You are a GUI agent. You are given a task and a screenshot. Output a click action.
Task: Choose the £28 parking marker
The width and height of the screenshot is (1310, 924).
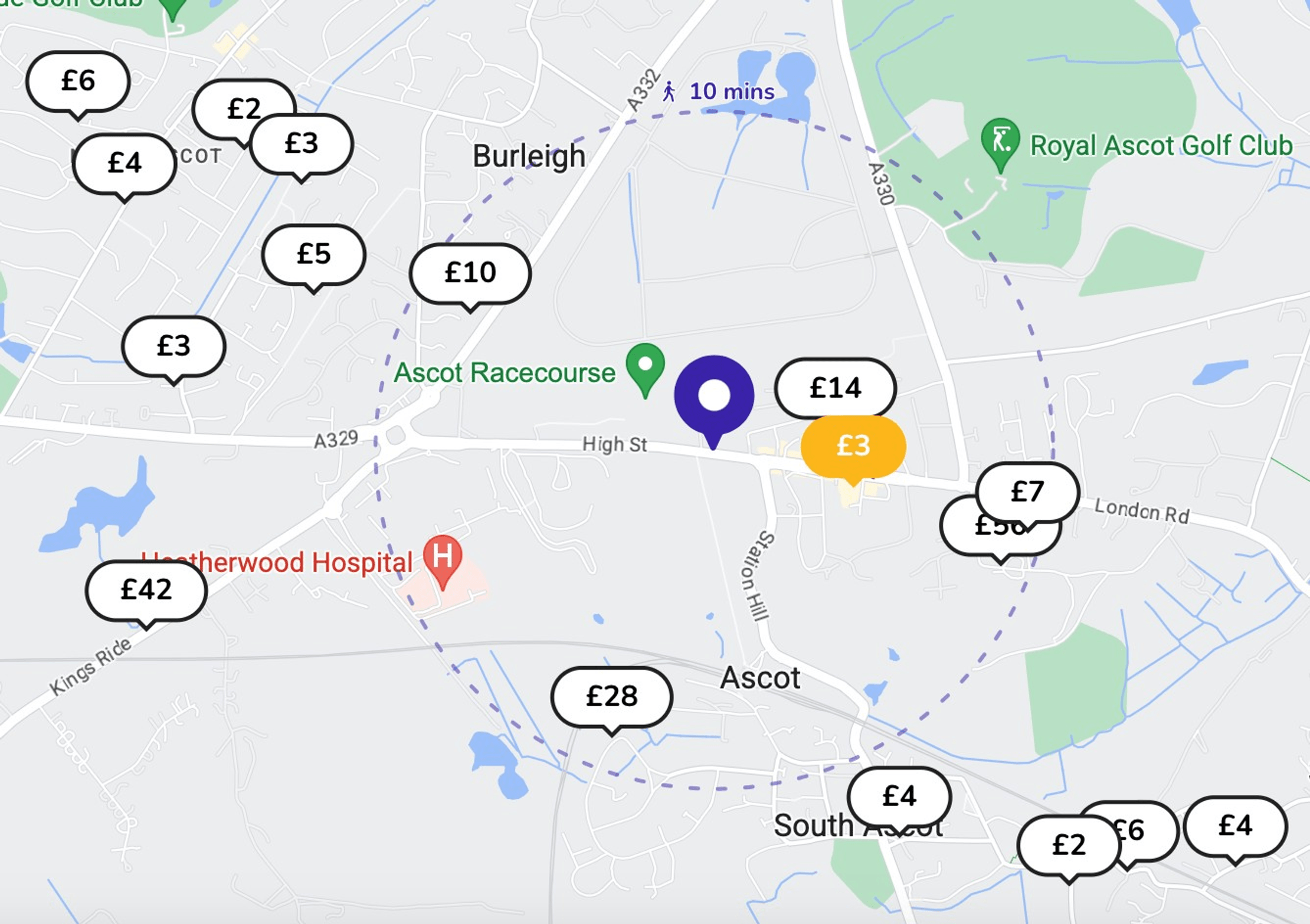pyautogui.click(x=611, y=696)
